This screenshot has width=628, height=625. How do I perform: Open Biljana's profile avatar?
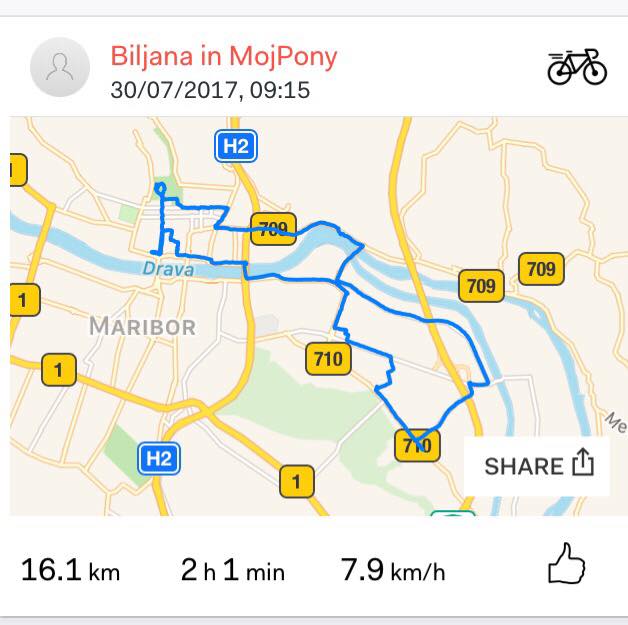(60, 67)
